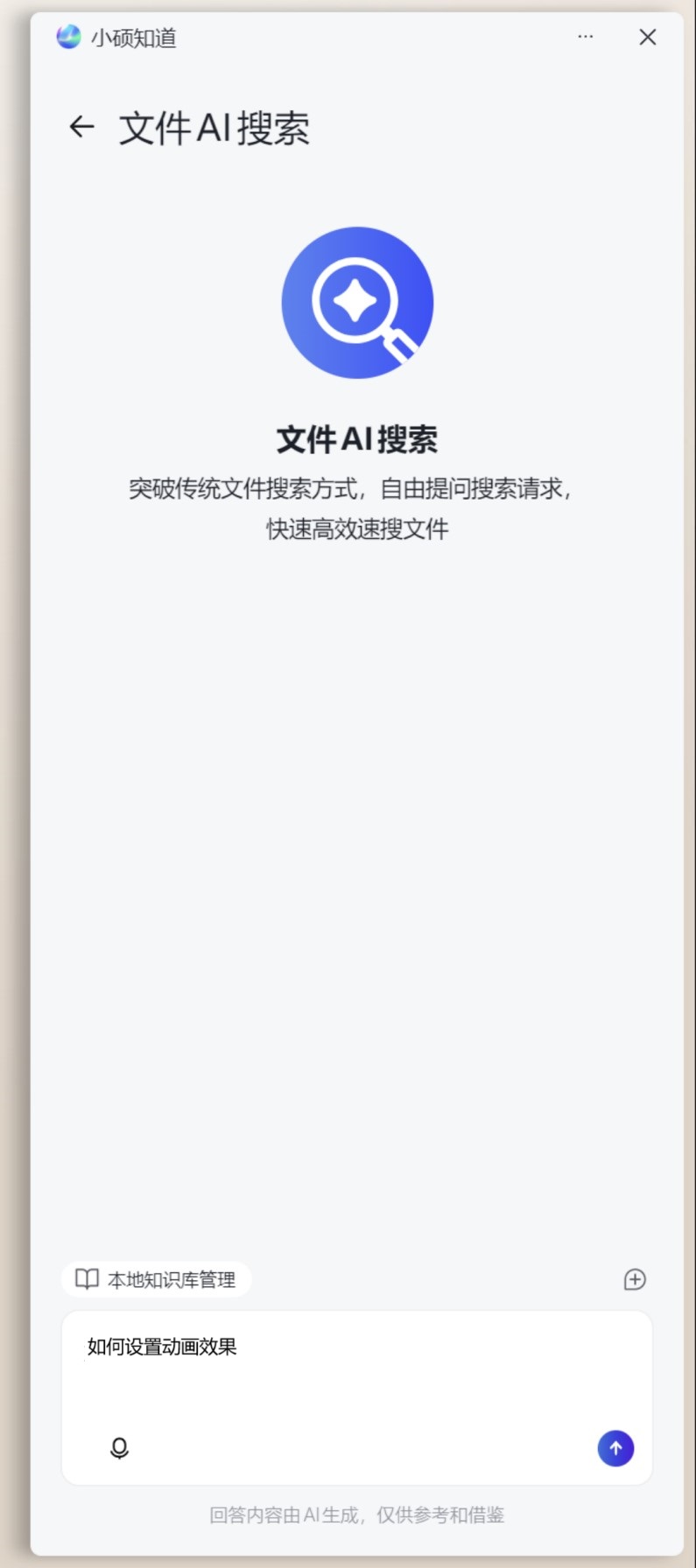This screenshot has width=696, height=1568.
Task: Open the three-dot more options menu
Action: [x=586, y=37]
